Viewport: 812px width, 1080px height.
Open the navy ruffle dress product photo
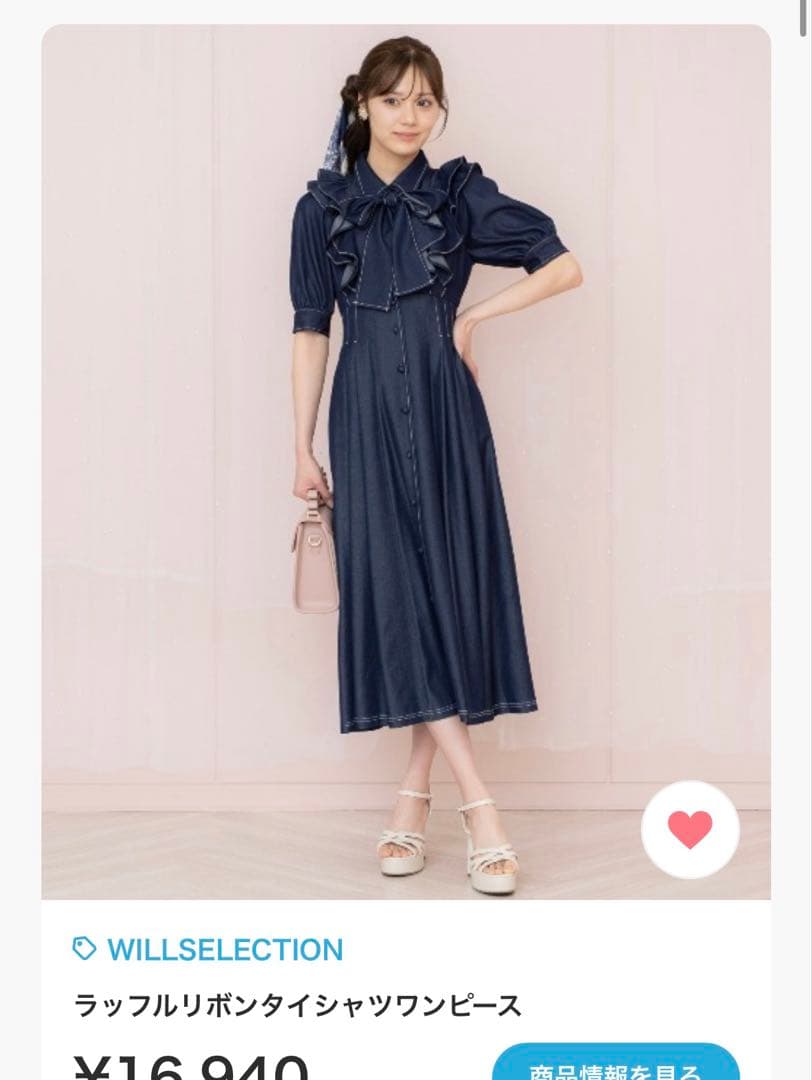[x=405, y=460]
